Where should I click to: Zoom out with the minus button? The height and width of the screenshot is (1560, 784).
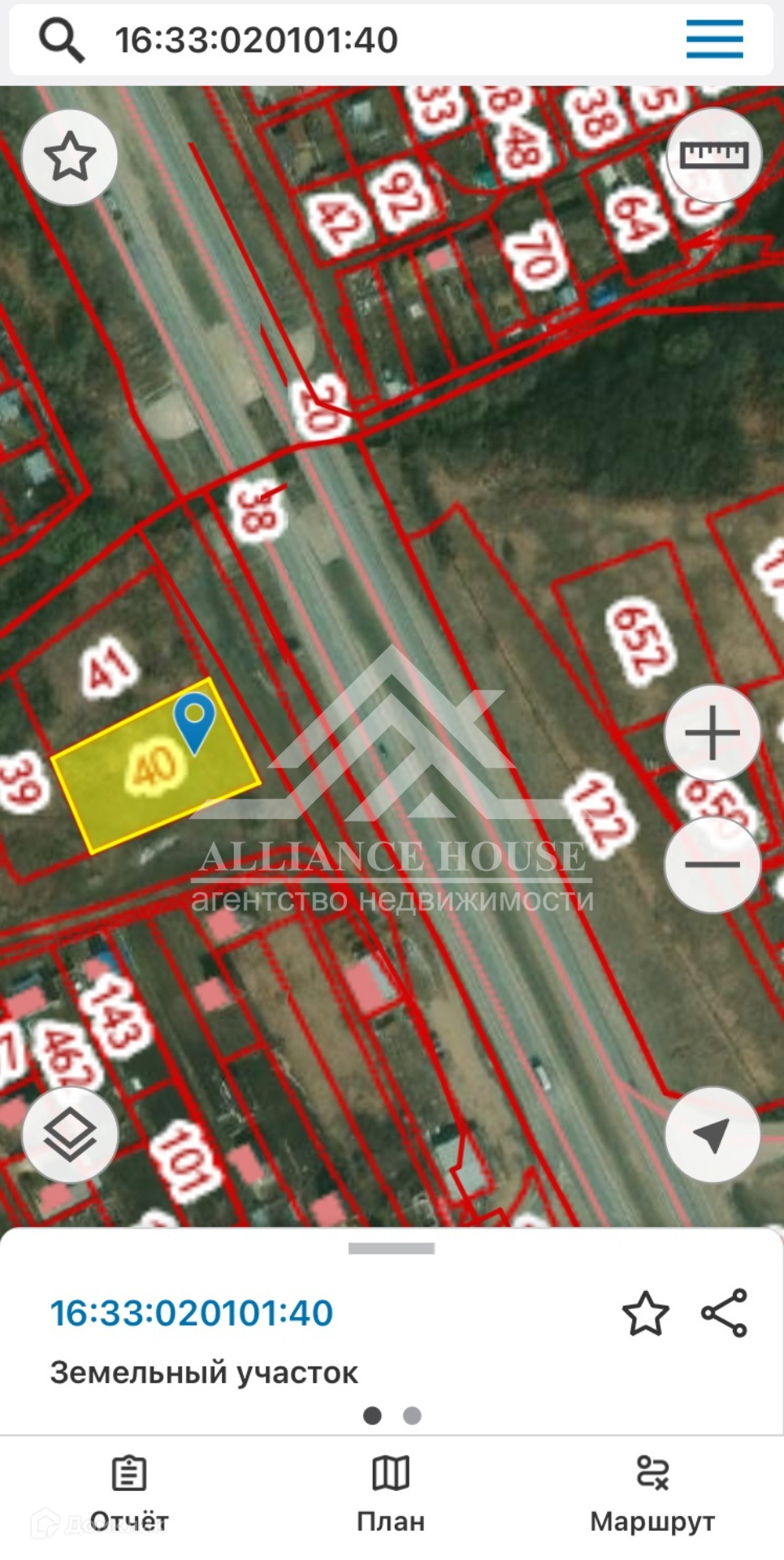tap(713, 864)
